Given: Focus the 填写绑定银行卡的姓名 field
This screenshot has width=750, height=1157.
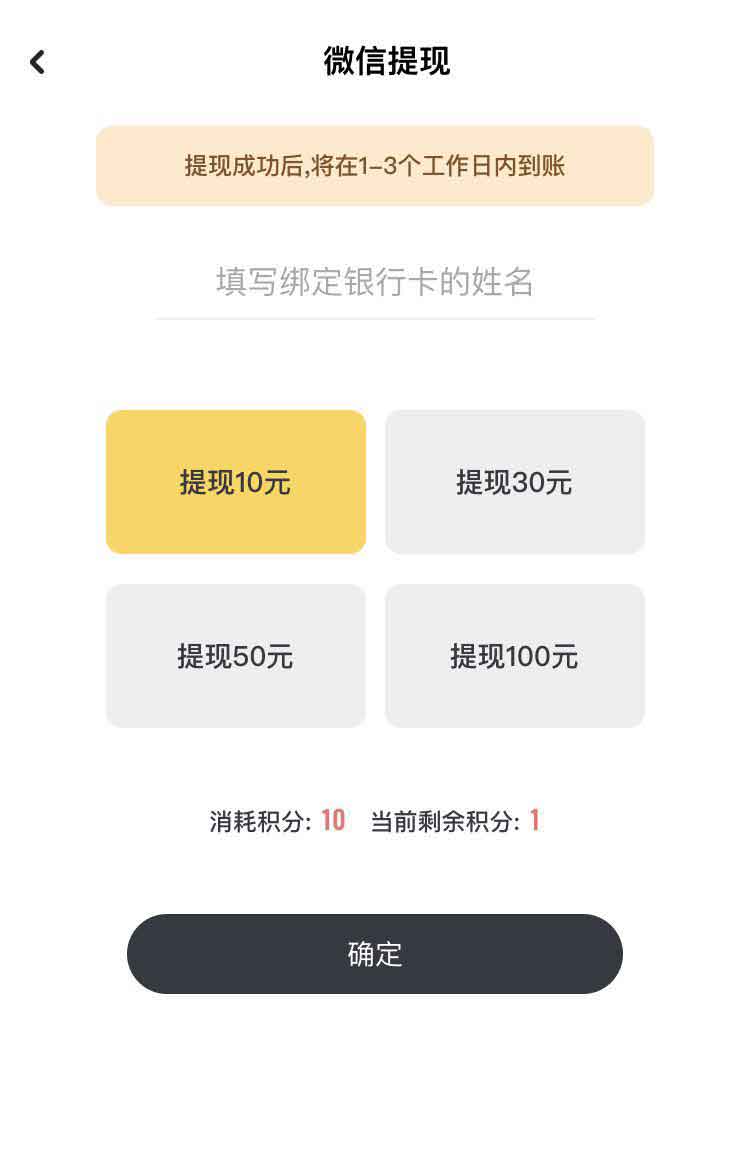Looking at the screenshot, I should [x=375, y=283].
